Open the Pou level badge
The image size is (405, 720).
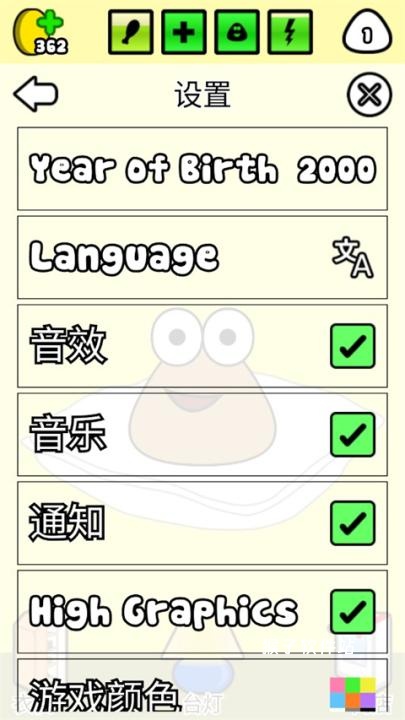point(368,34)
